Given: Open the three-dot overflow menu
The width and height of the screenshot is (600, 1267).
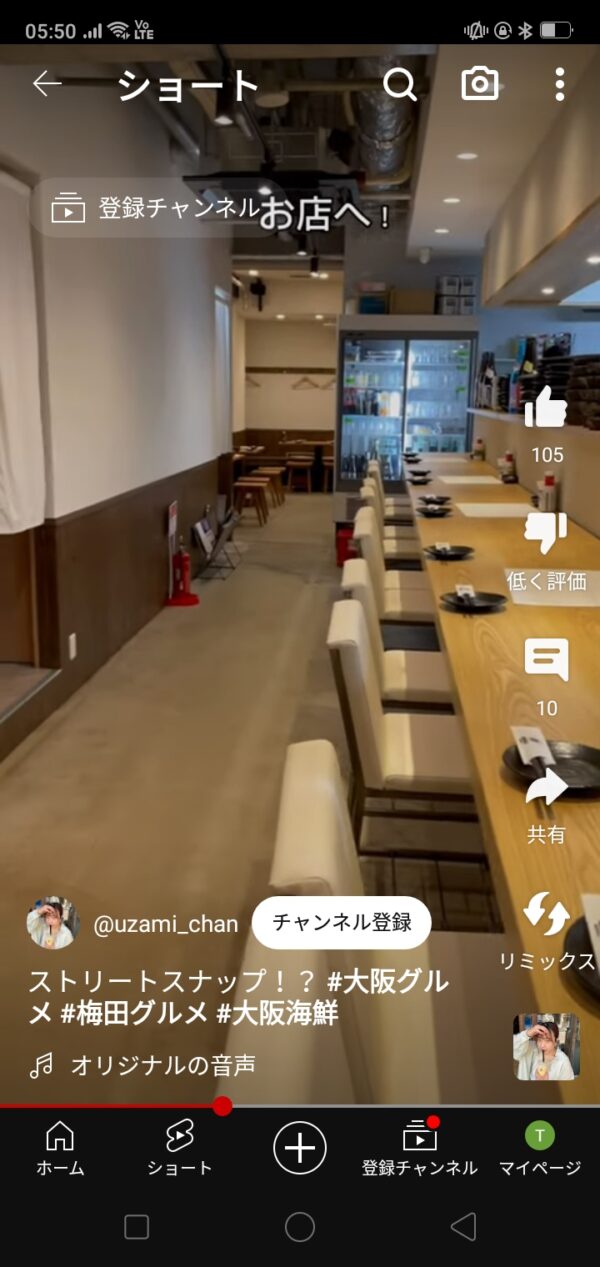Looking at the screenshot, I should click(560, 85).
